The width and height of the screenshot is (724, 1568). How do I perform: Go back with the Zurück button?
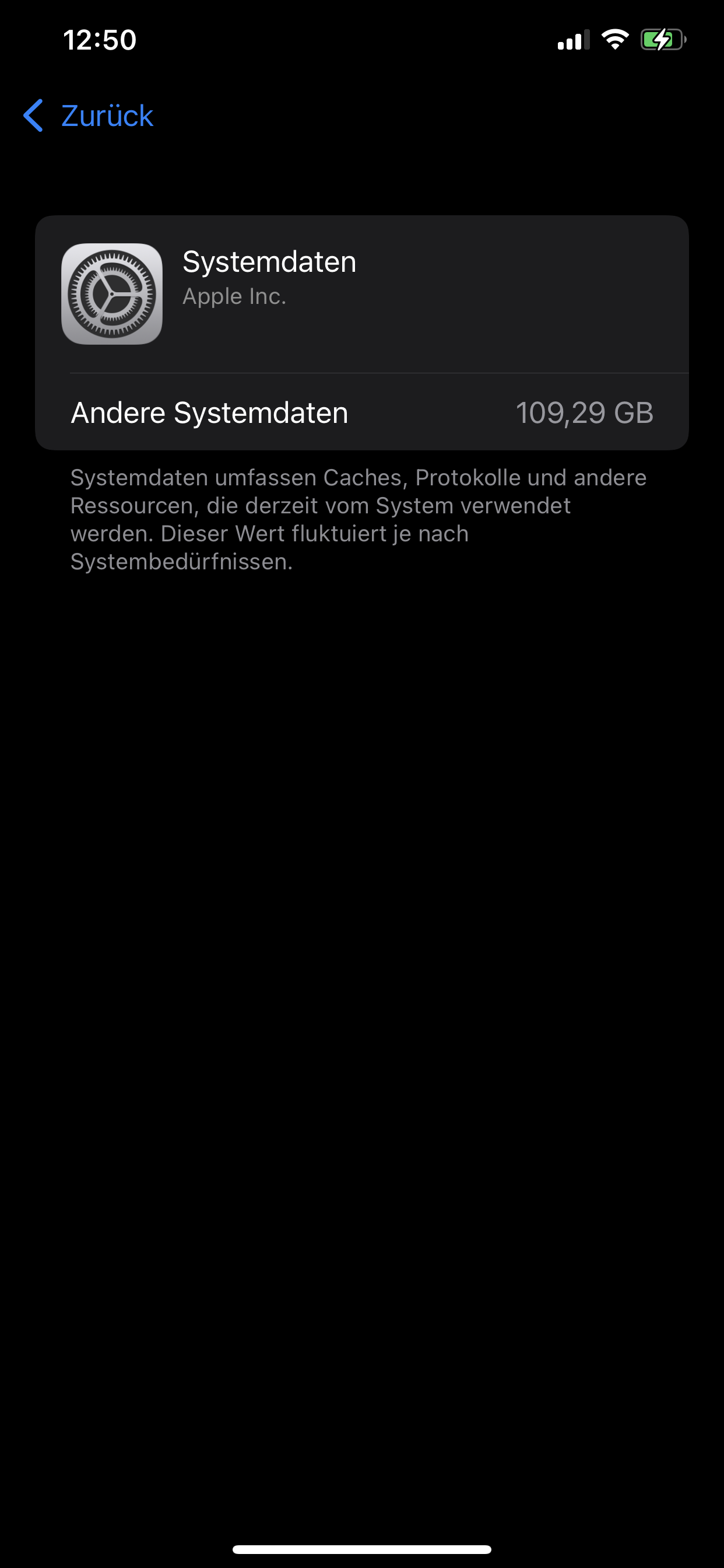pyautogui.click(x=88, y=116)
